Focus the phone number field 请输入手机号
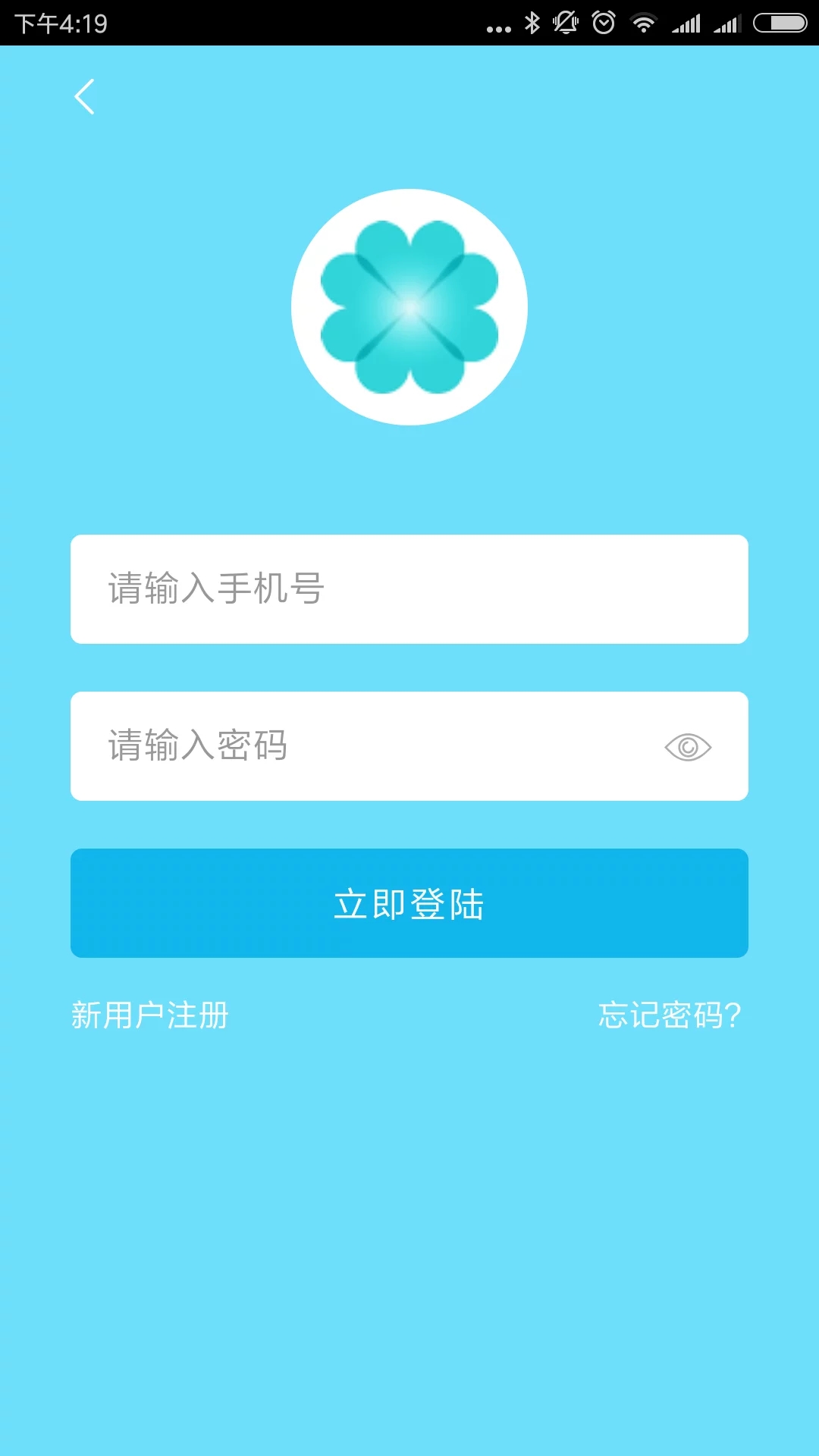Screen dimensions: 819x1456 click(409, 589)
